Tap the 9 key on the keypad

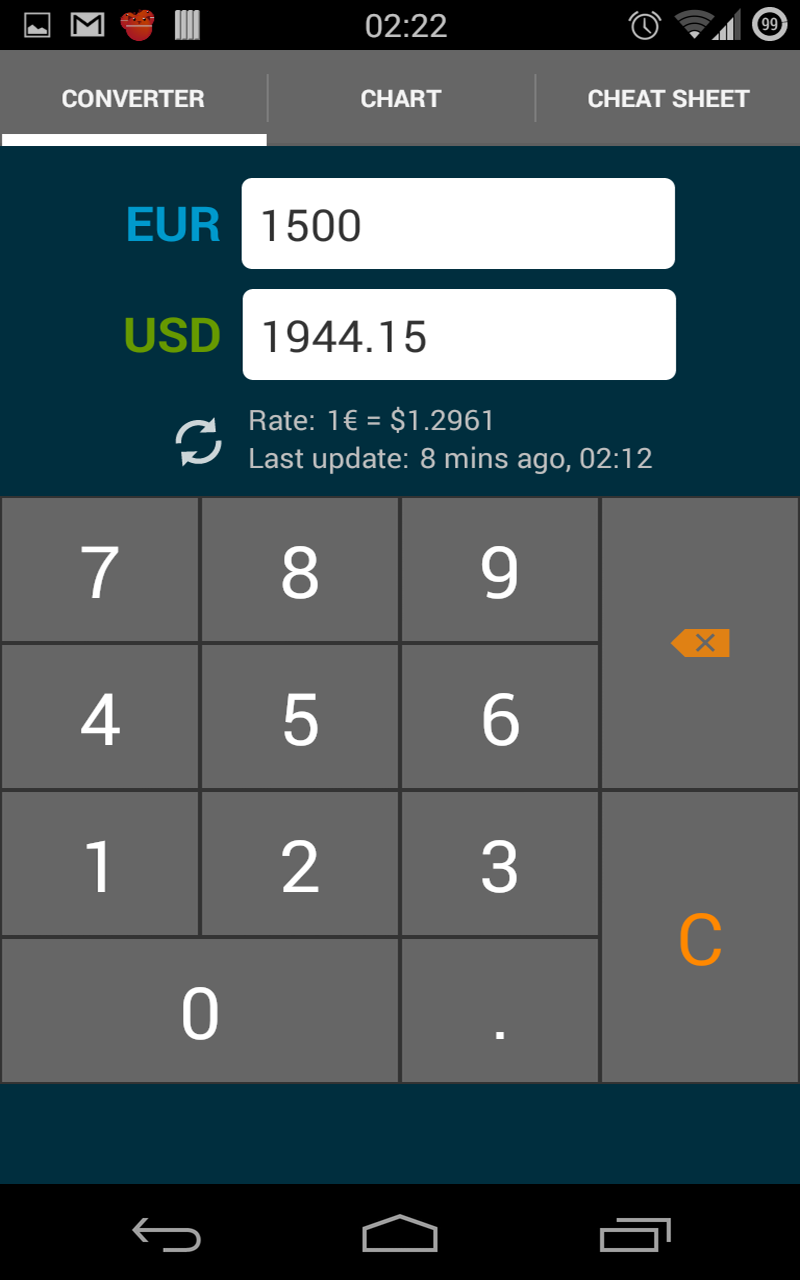click(x=499, y=568)
